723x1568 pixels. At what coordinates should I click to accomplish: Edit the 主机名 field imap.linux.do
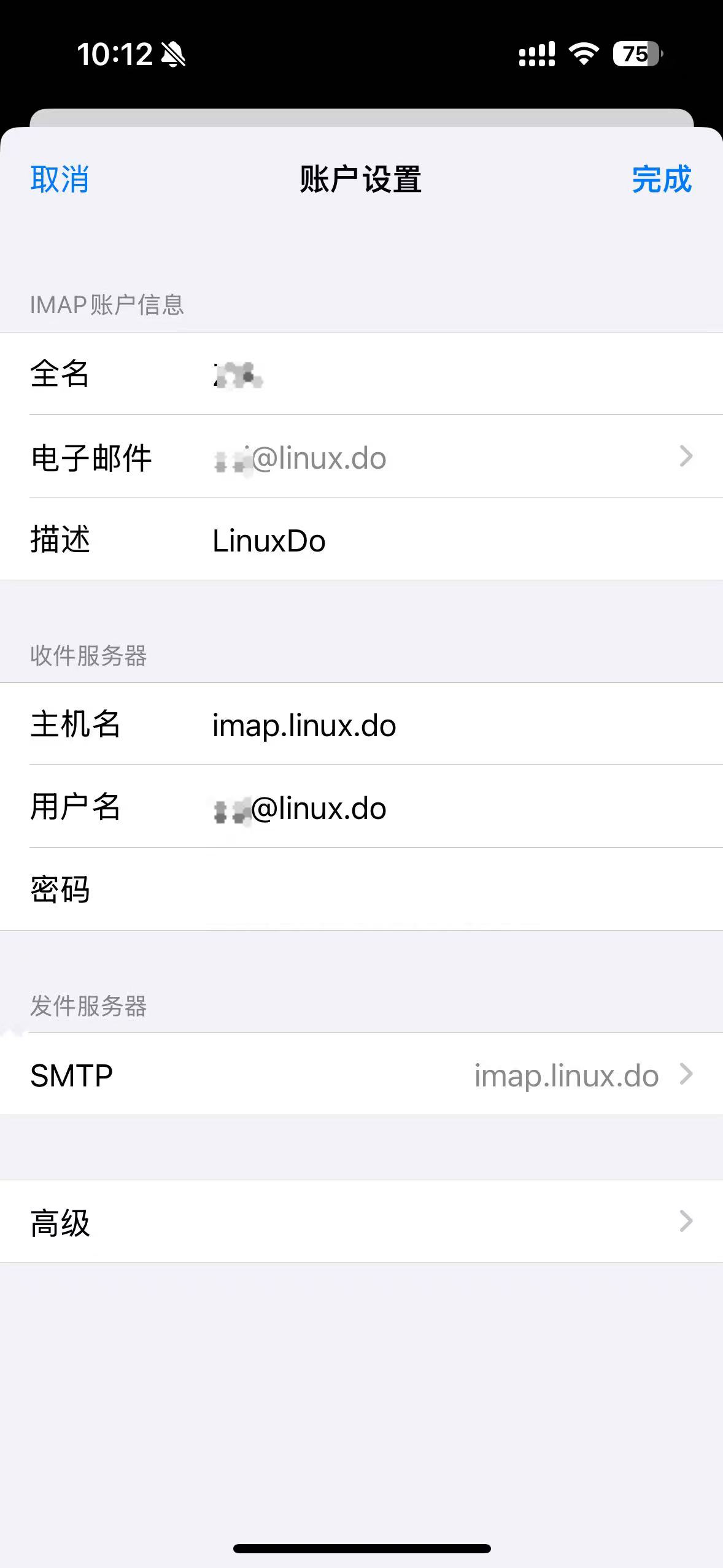coord(361,724)
